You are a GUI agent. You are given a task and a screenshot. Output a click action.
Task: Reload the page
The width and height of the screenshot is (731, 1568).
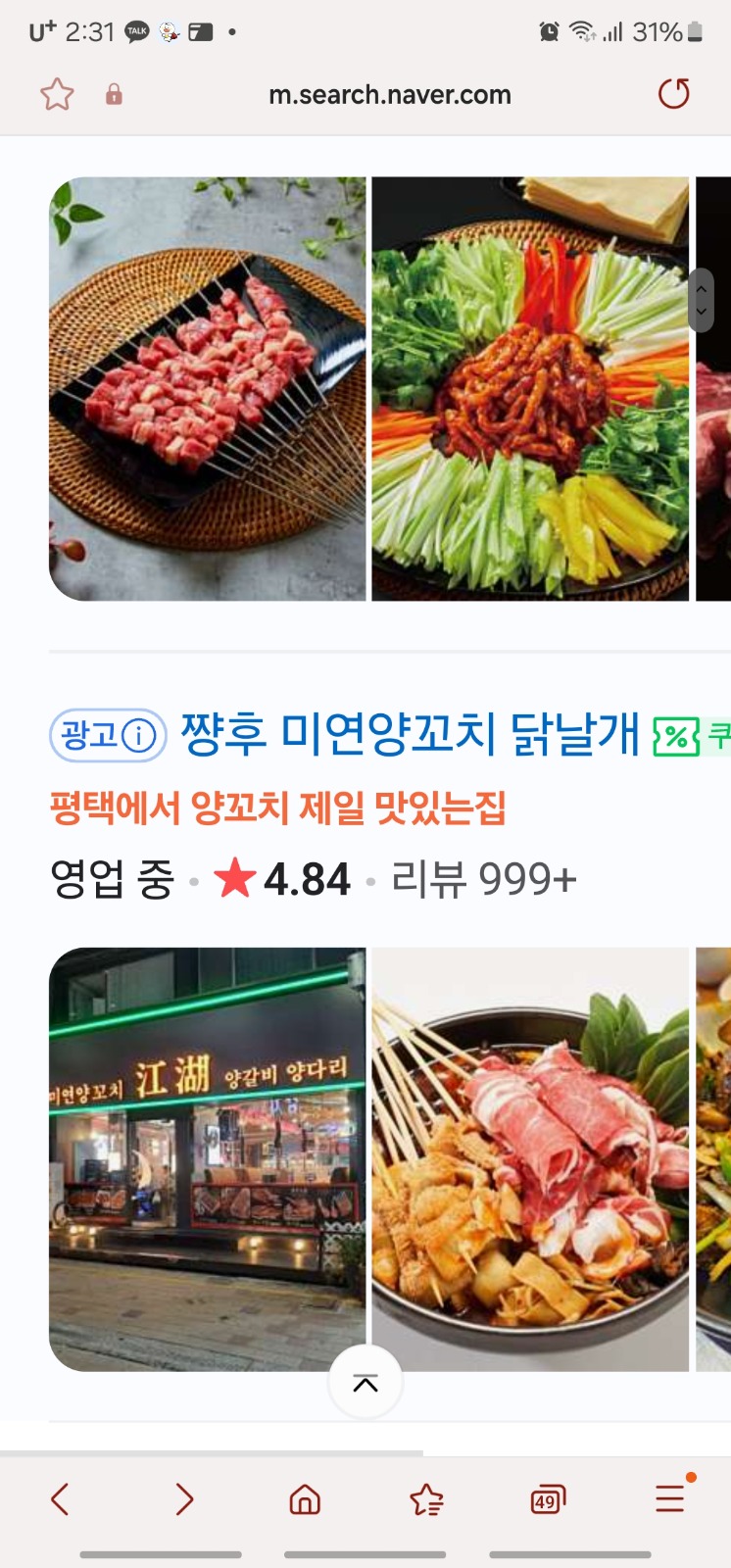(673, 94)
